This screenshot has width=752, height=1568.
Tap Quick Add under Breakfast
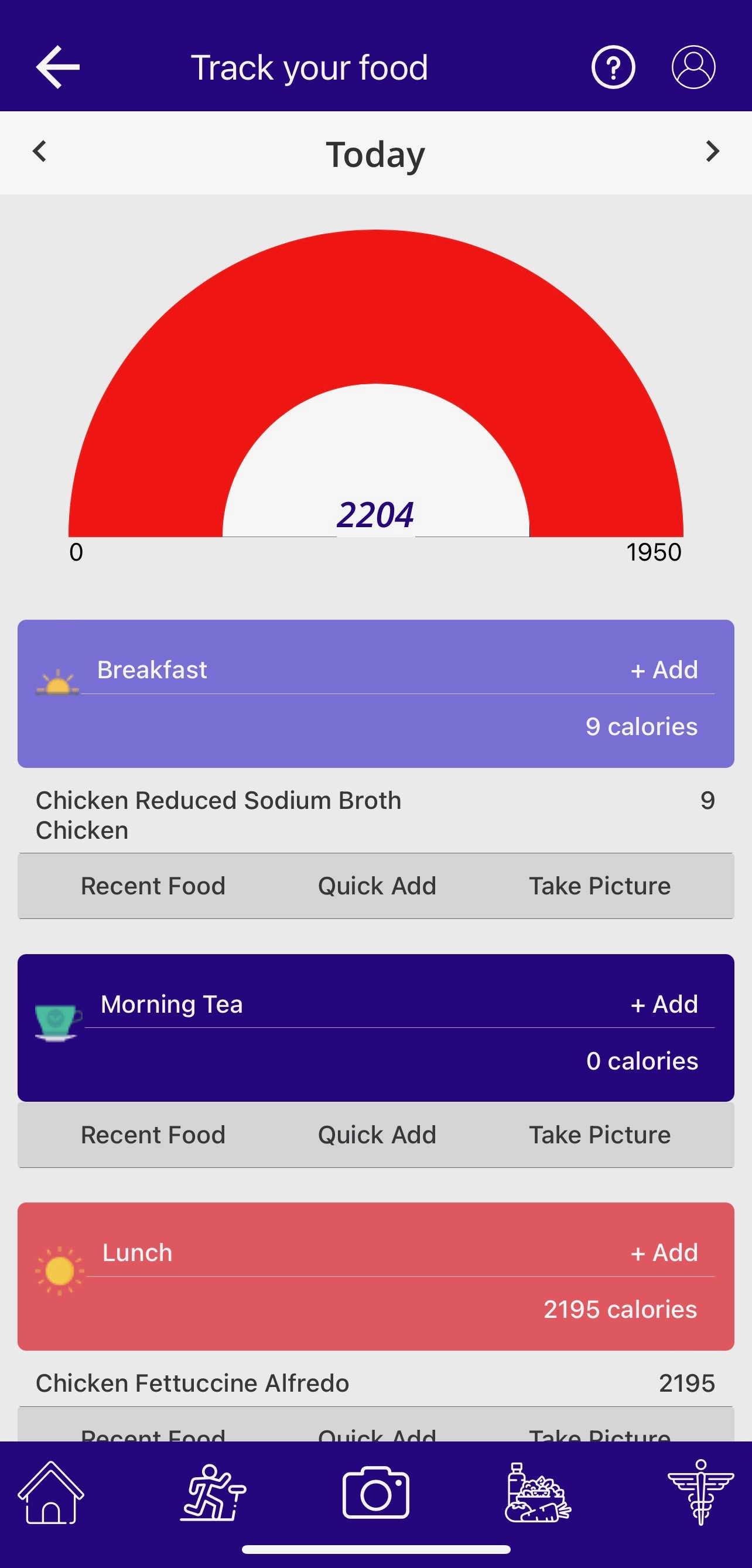377,886
